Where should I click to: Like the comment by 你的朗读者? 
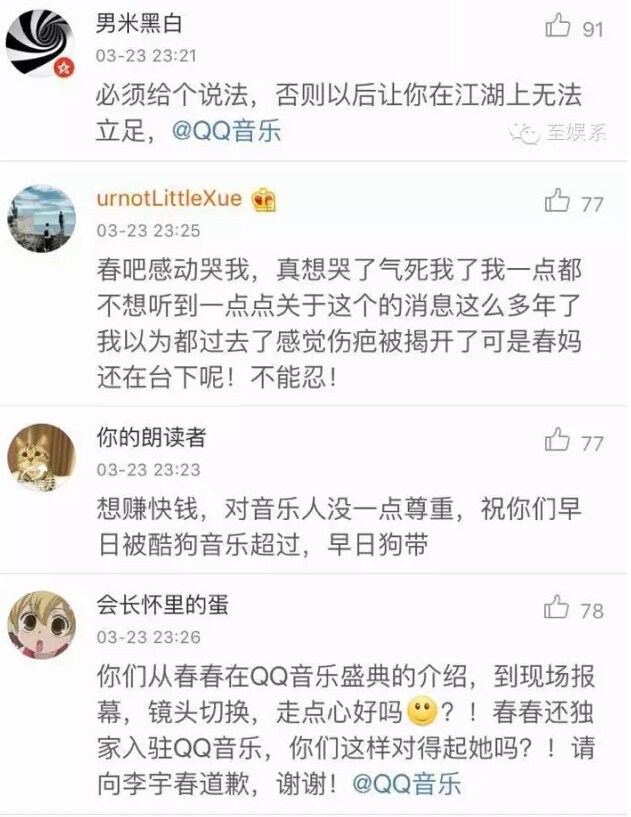(558, 440)
